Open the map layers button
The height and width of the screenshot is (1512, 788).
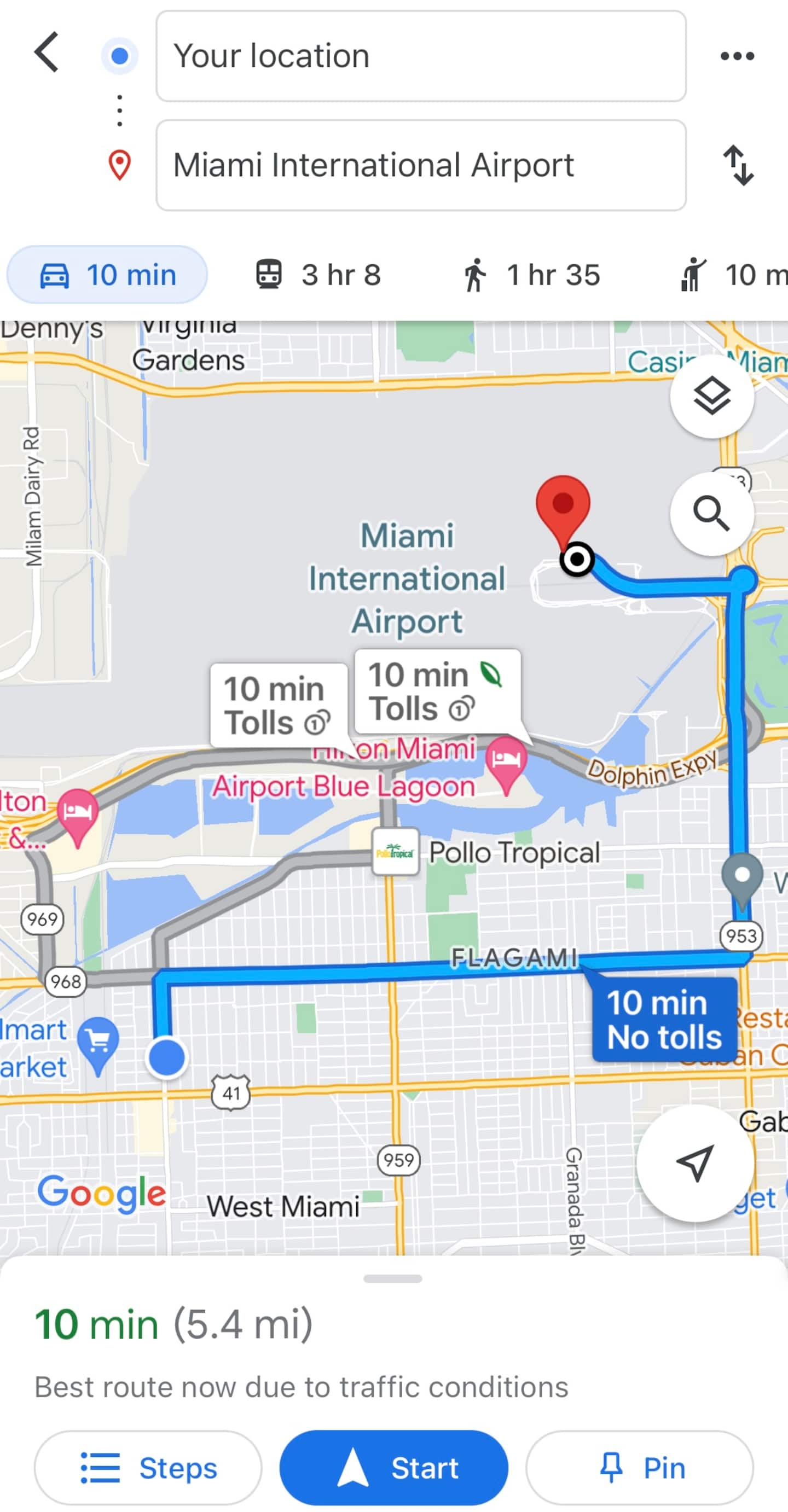[x=712, y=396]
